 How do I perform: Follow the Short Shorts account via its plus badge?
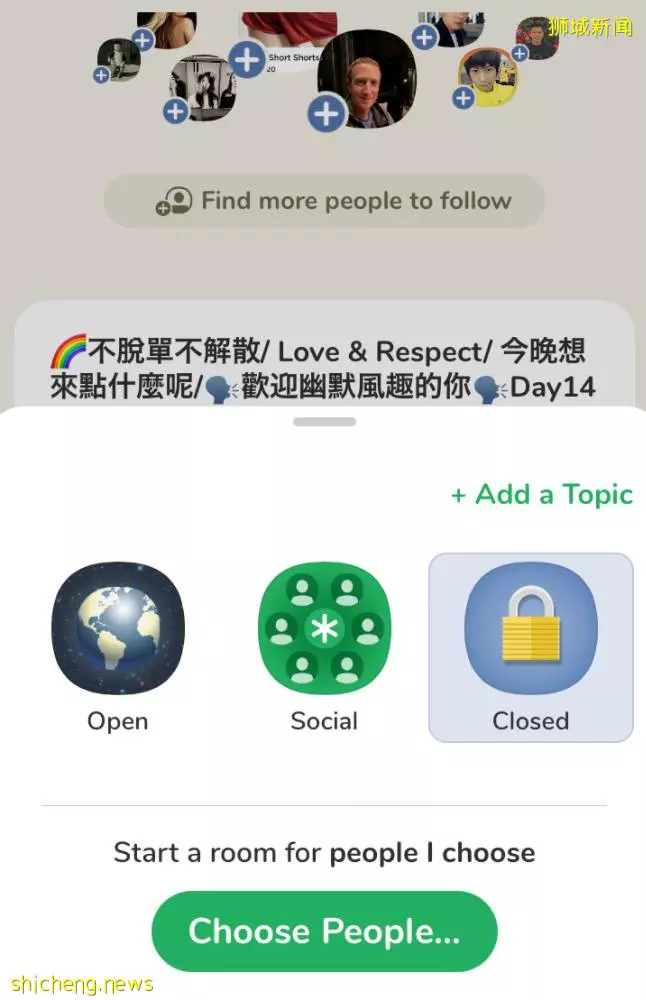coord(247,60)
